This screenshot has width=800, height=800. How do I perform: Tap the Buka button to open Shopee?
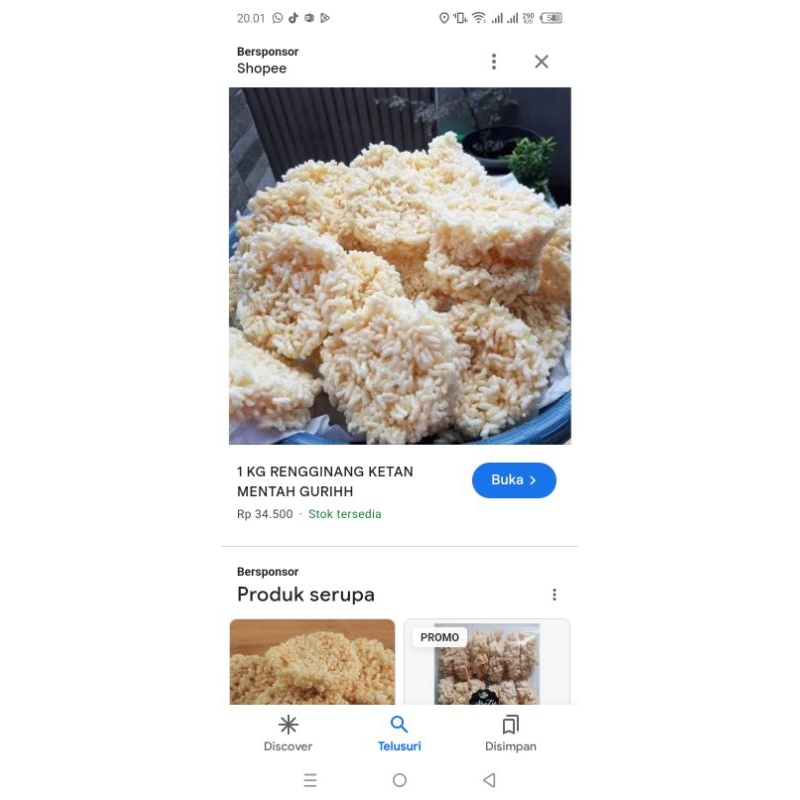click(514, 480)
